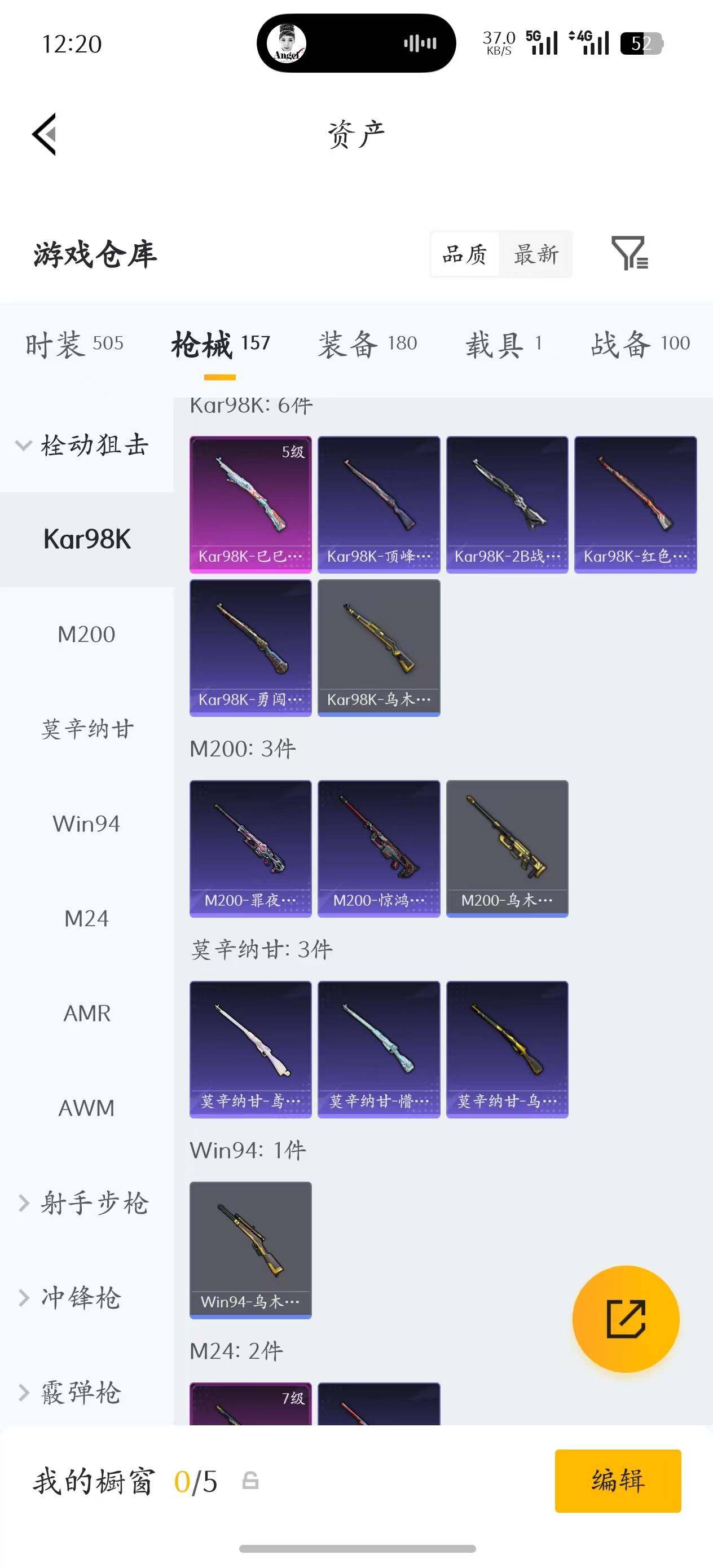Switch to the 装备 tab

click(x=368, y=344)
